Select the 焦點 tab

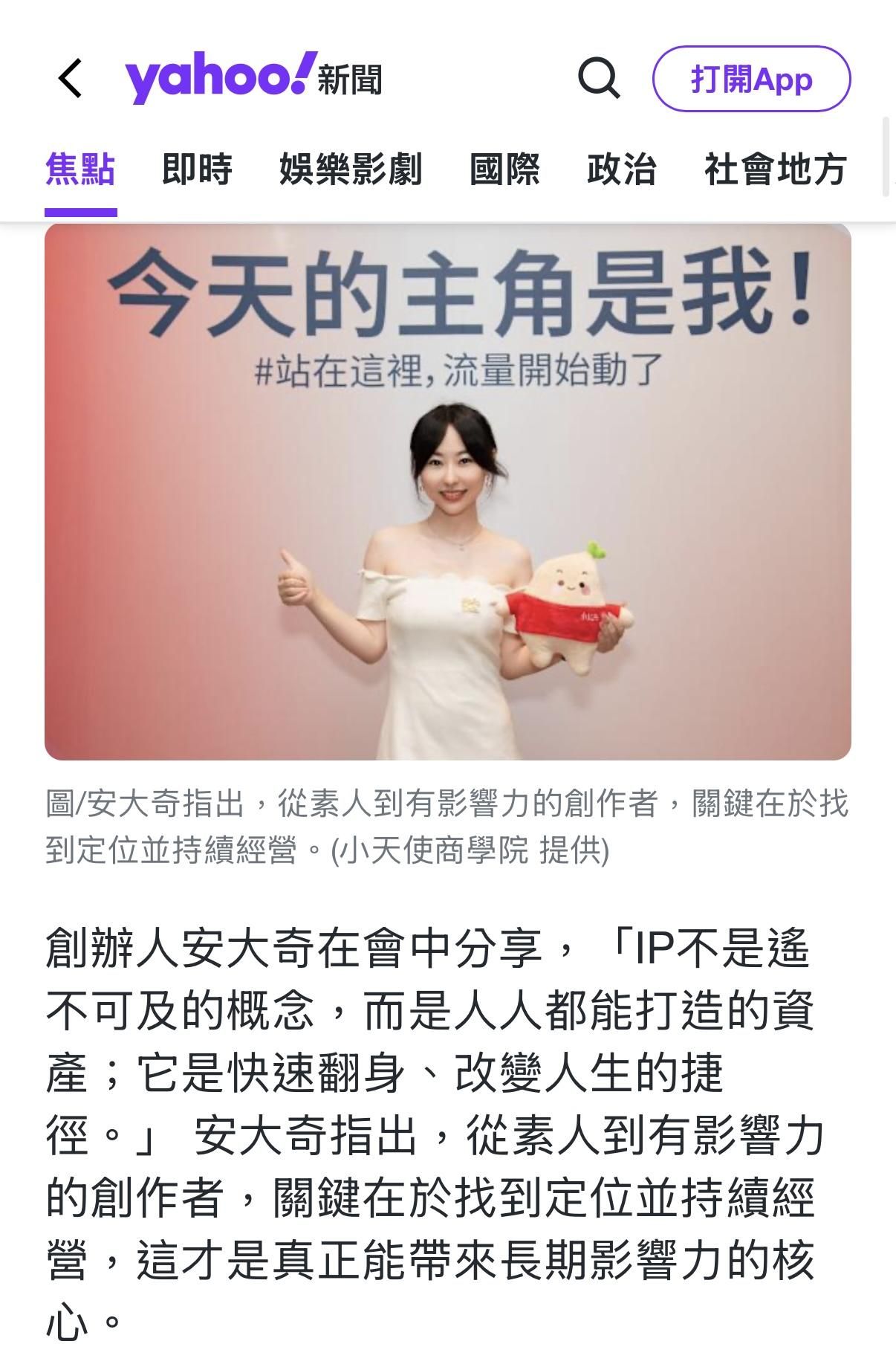point(80,169)
